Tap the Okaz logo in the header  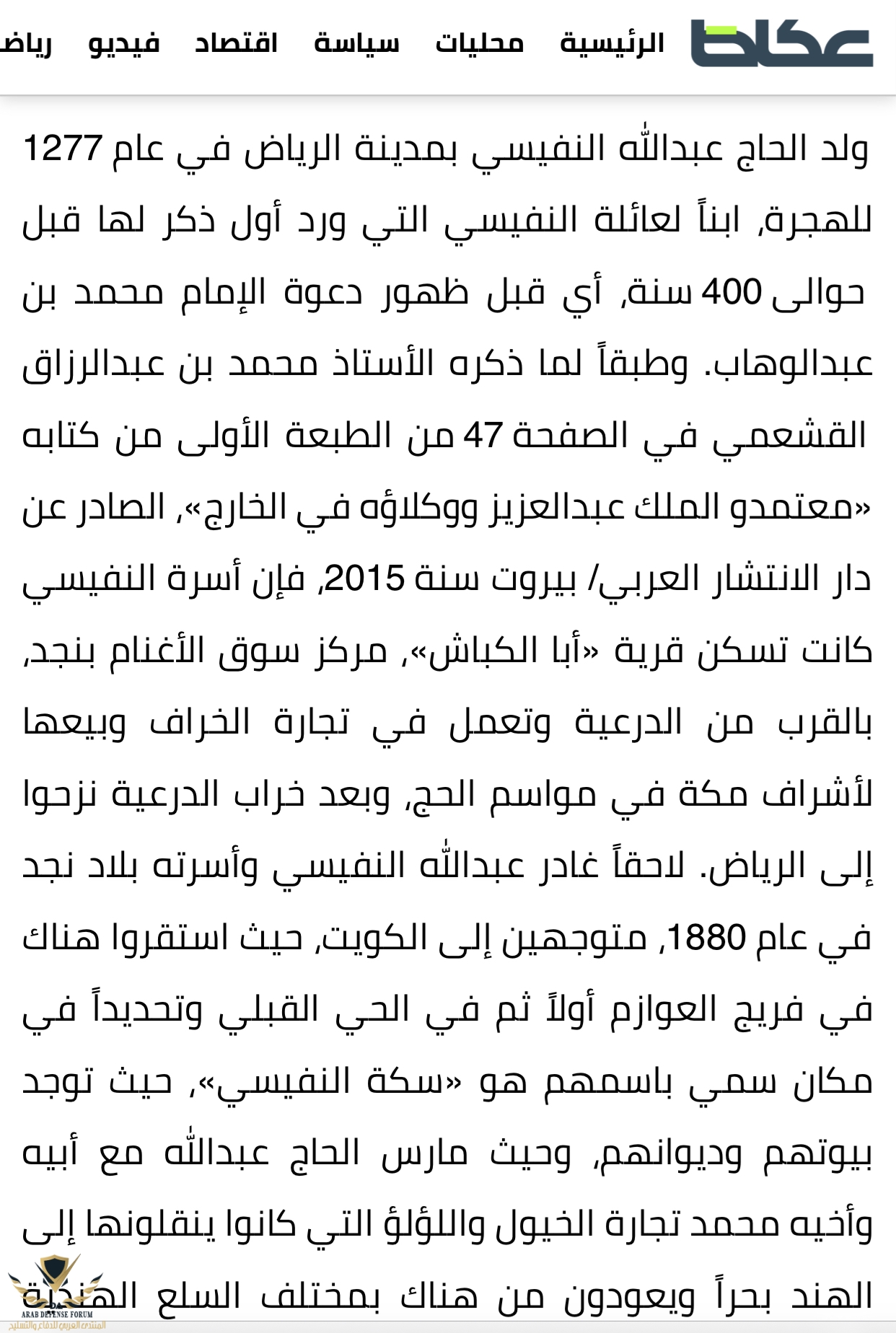782,45
